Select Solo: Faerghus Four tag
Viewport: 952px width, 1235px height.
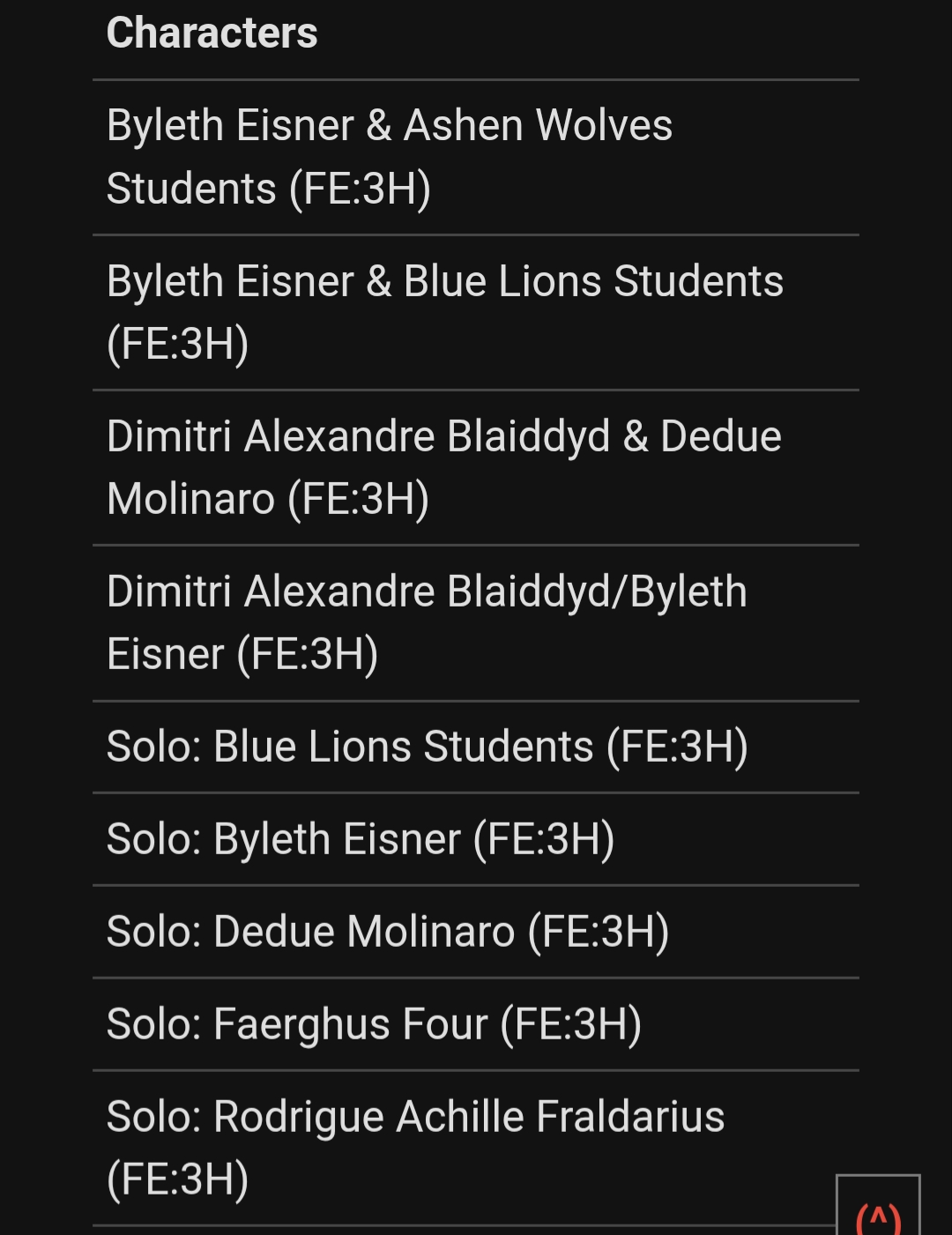[x=374, y=1024]
